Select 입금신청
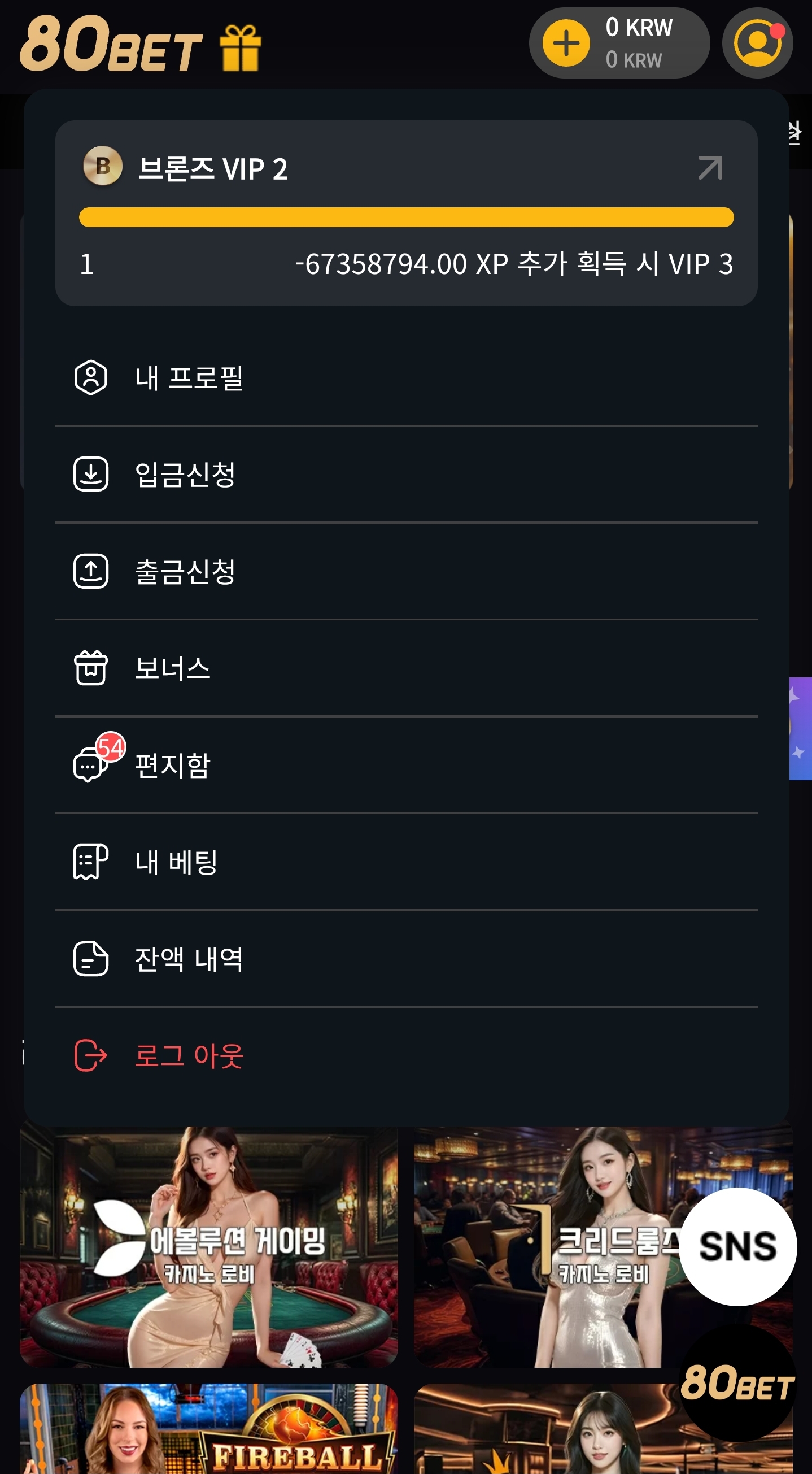 tap(406, 475)
